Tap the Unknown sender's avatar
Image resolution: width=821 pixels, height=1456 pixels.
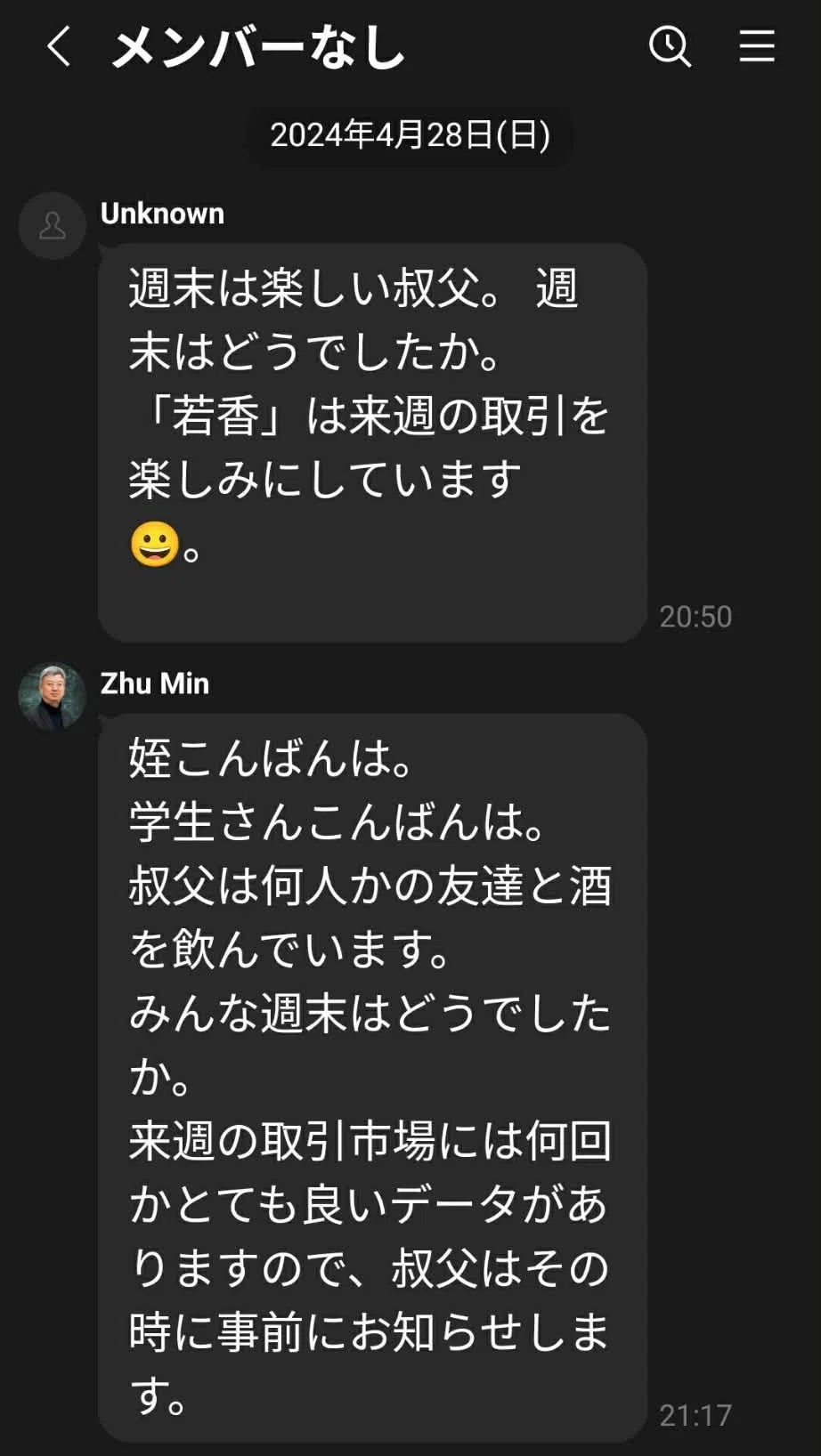pyautogui.click(x=53, y=226)
